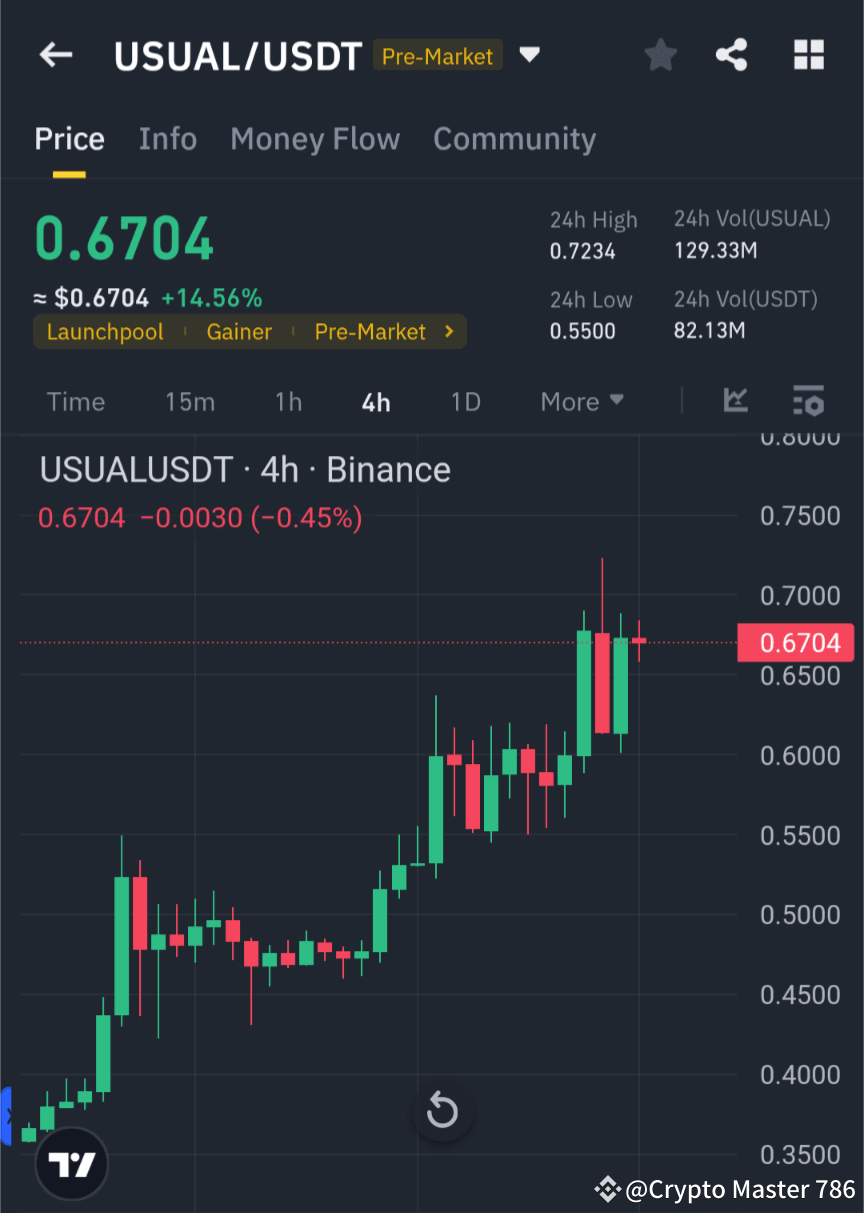Add USUAL/USDT to favorites via the star

click(x=660, y=55)
